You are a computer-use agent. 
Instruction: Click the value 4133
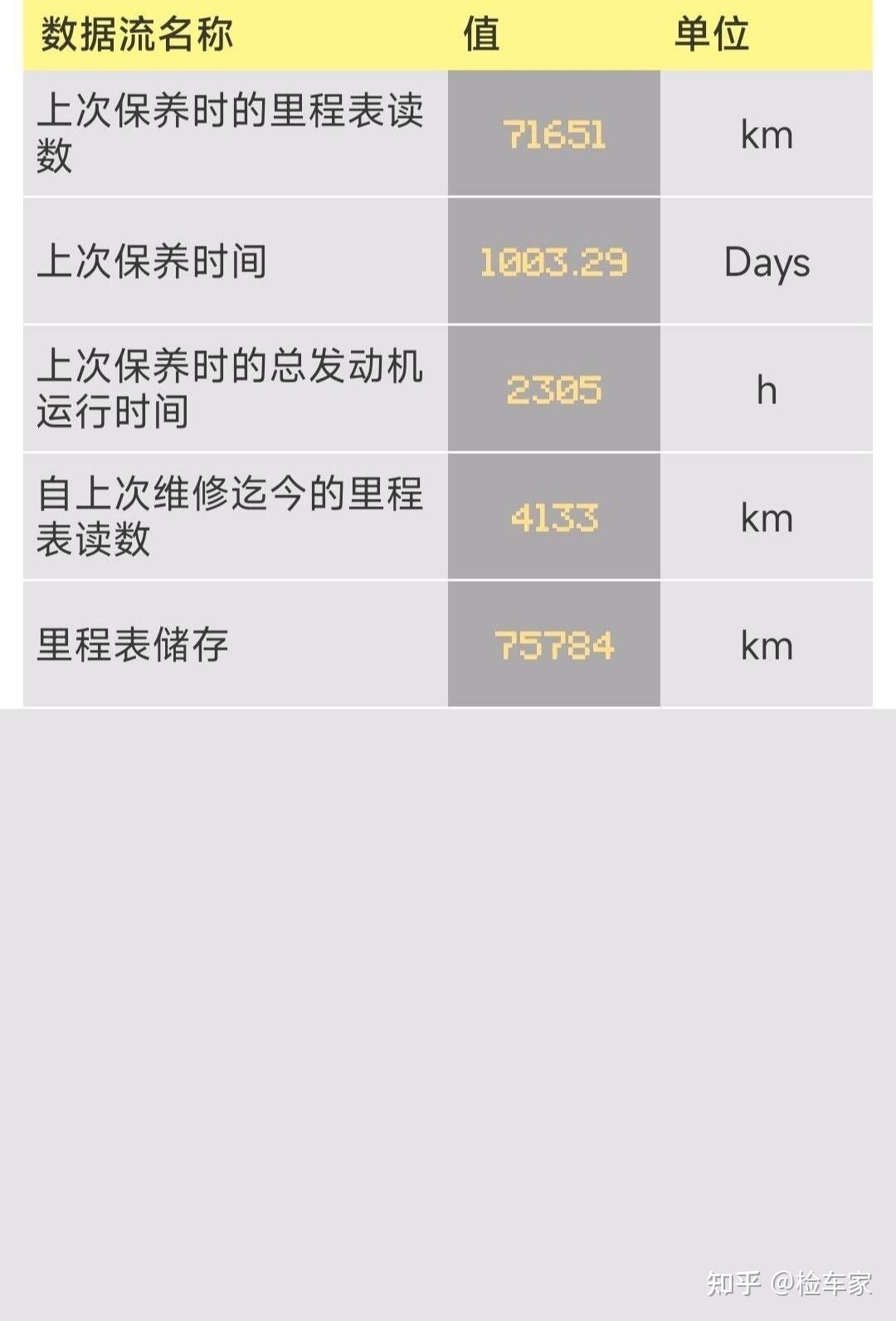554,517
